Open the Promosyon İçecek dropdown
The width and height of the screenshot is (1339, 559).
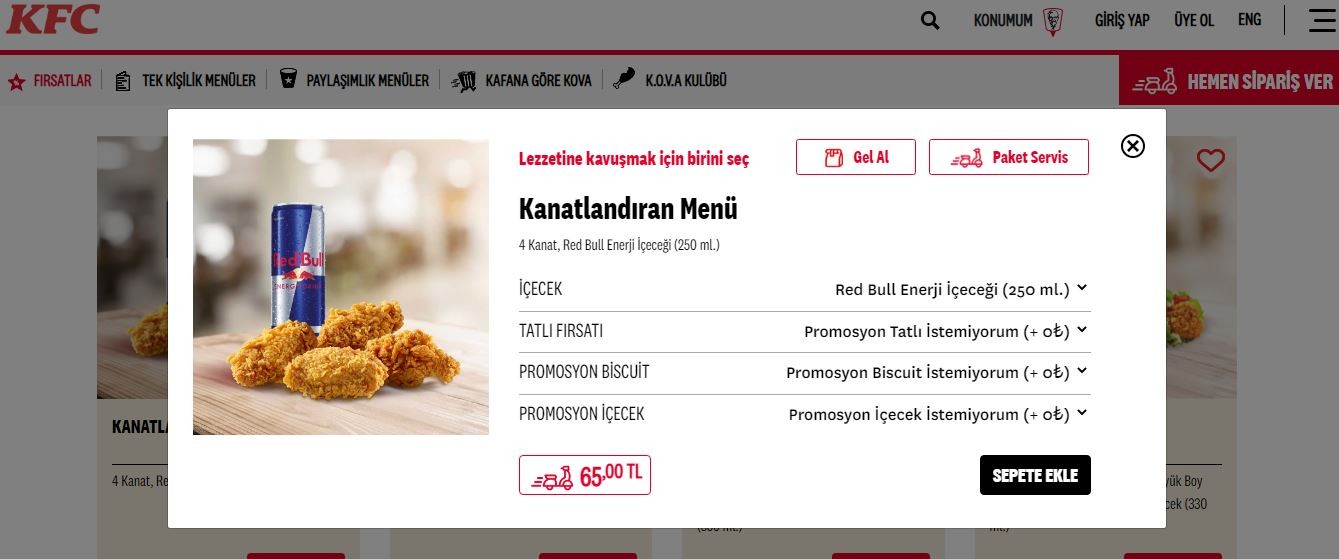pyautogui.click(x=937, y=414)
